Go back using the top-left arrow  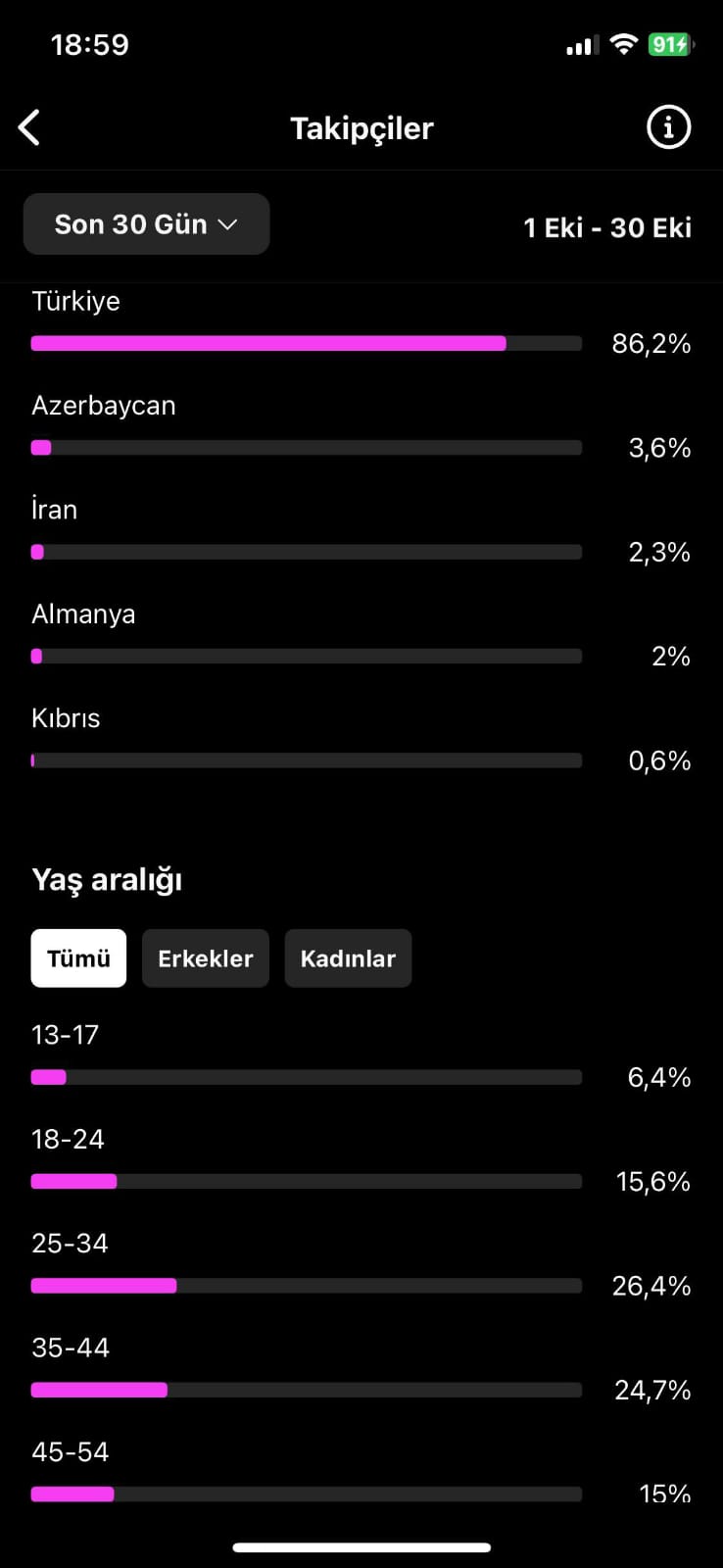[x=29, y=127]
